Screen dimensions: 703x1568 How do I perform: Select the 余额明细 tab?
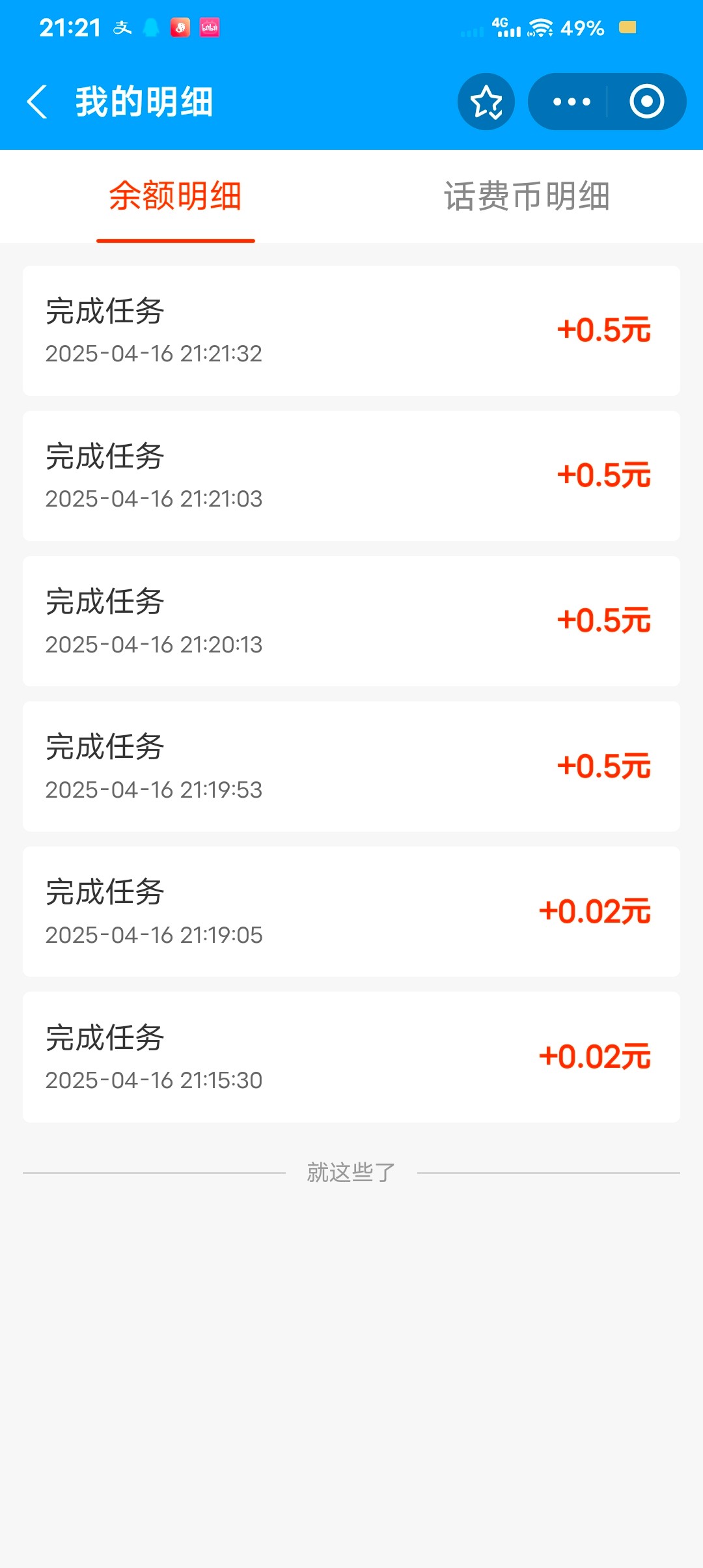[x=175, y=196]
